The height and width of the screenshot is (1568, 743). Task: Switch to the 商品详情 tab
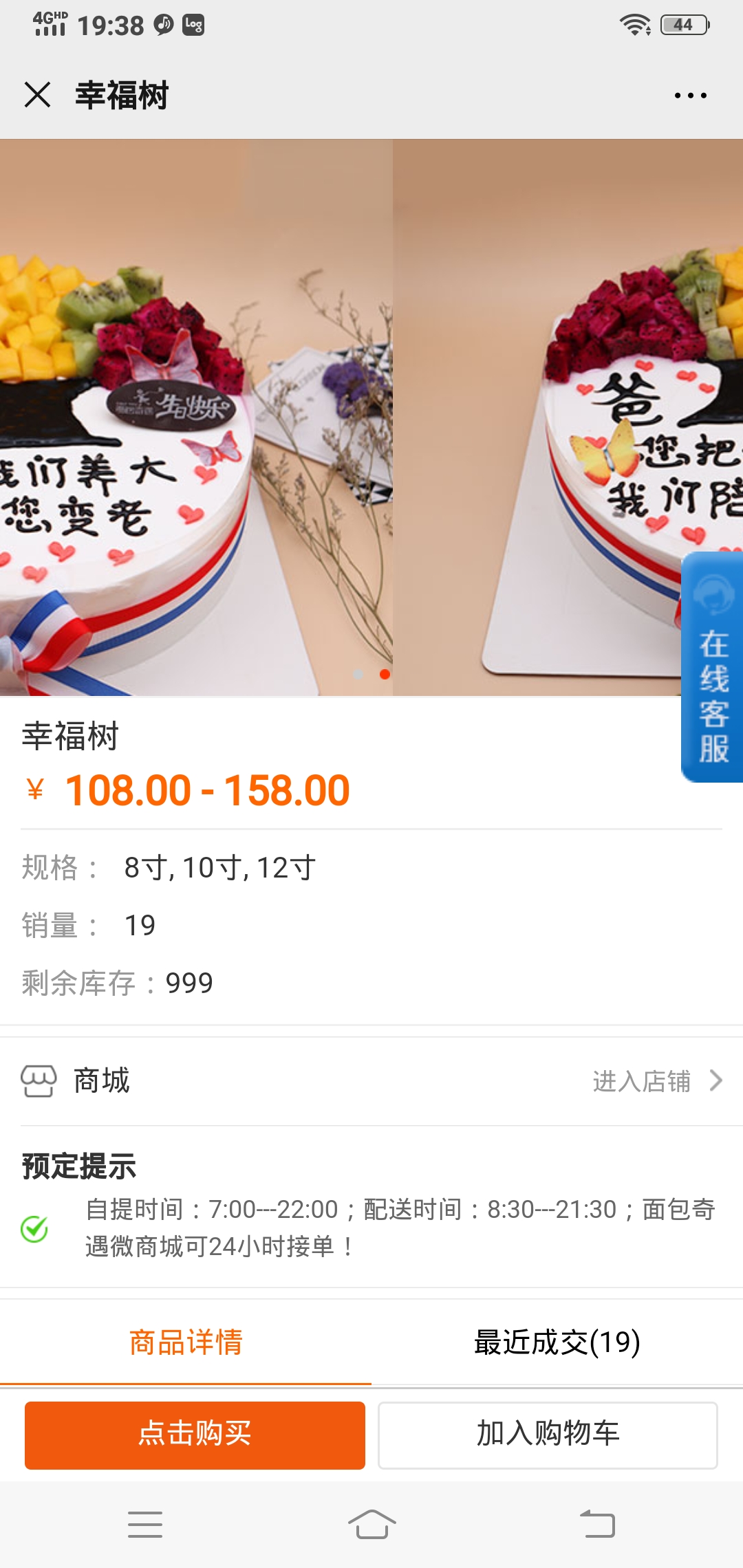[x=186, y=1342]
